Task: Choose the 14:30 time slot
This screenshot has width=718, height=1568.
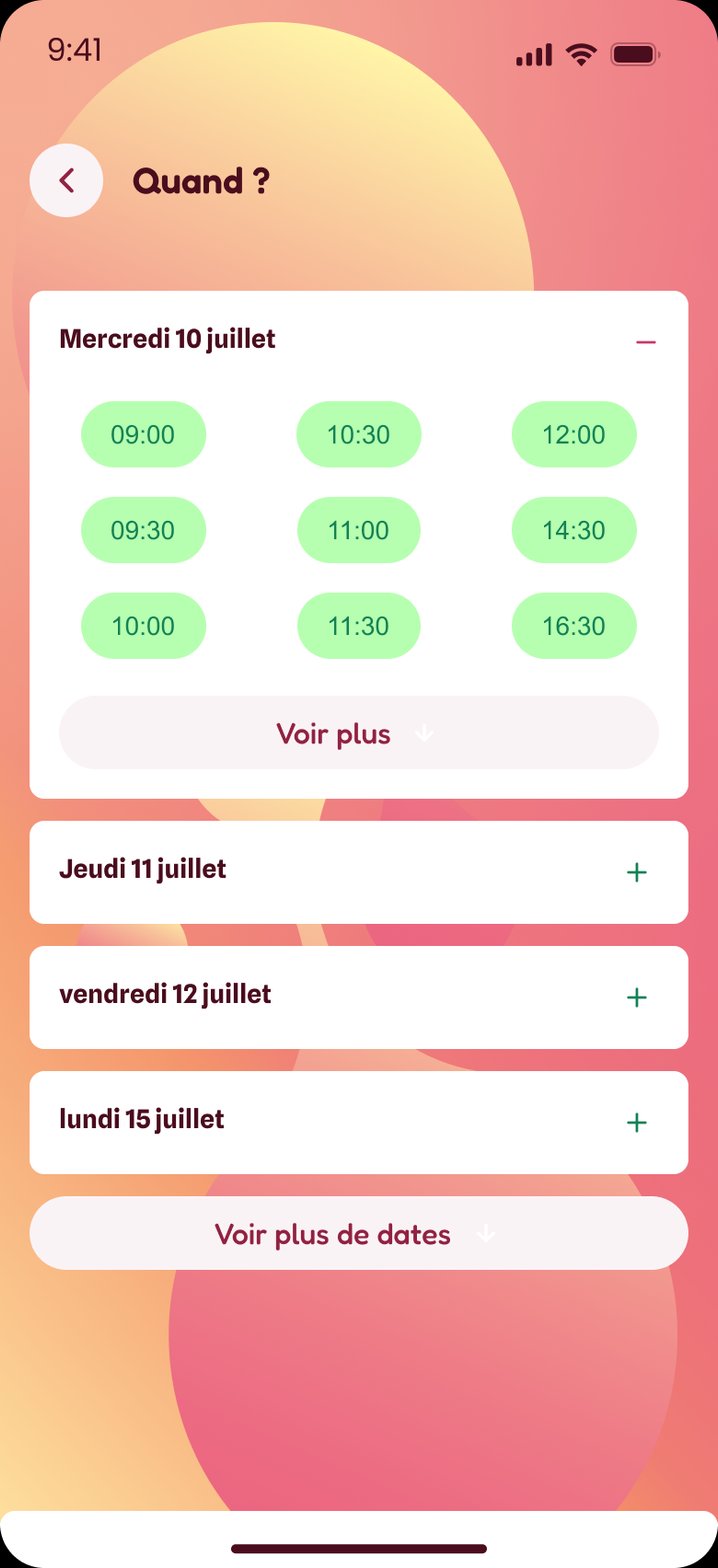Action: point(574,530)
